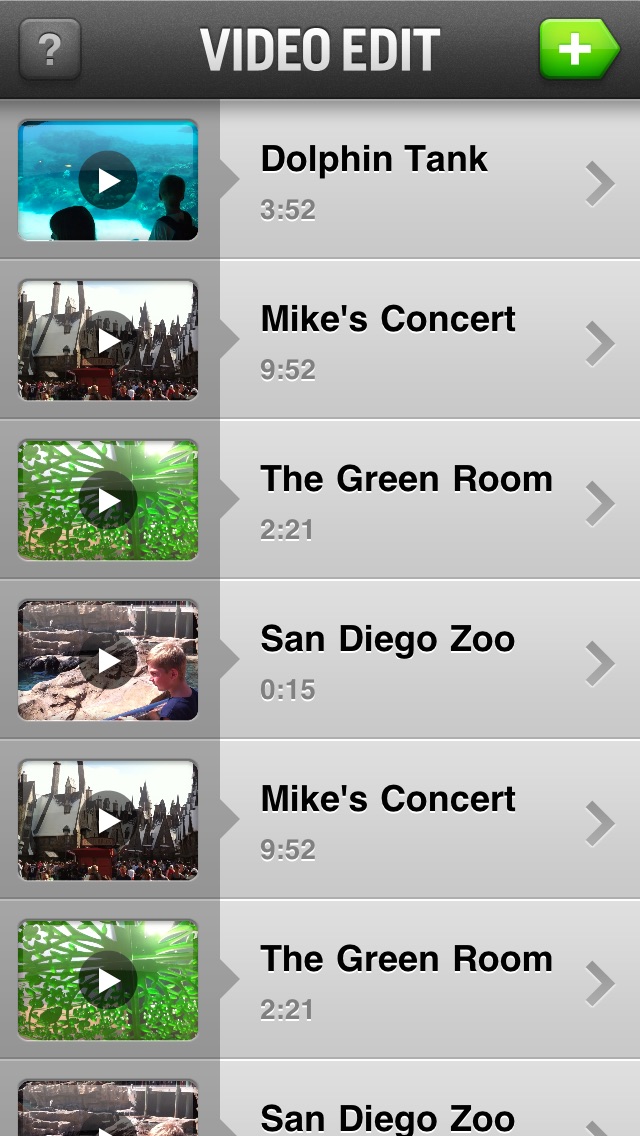Play the first Mike's Concert thumbnail
The width and height of the screenshot is (640, 1136).
point(108,340)
